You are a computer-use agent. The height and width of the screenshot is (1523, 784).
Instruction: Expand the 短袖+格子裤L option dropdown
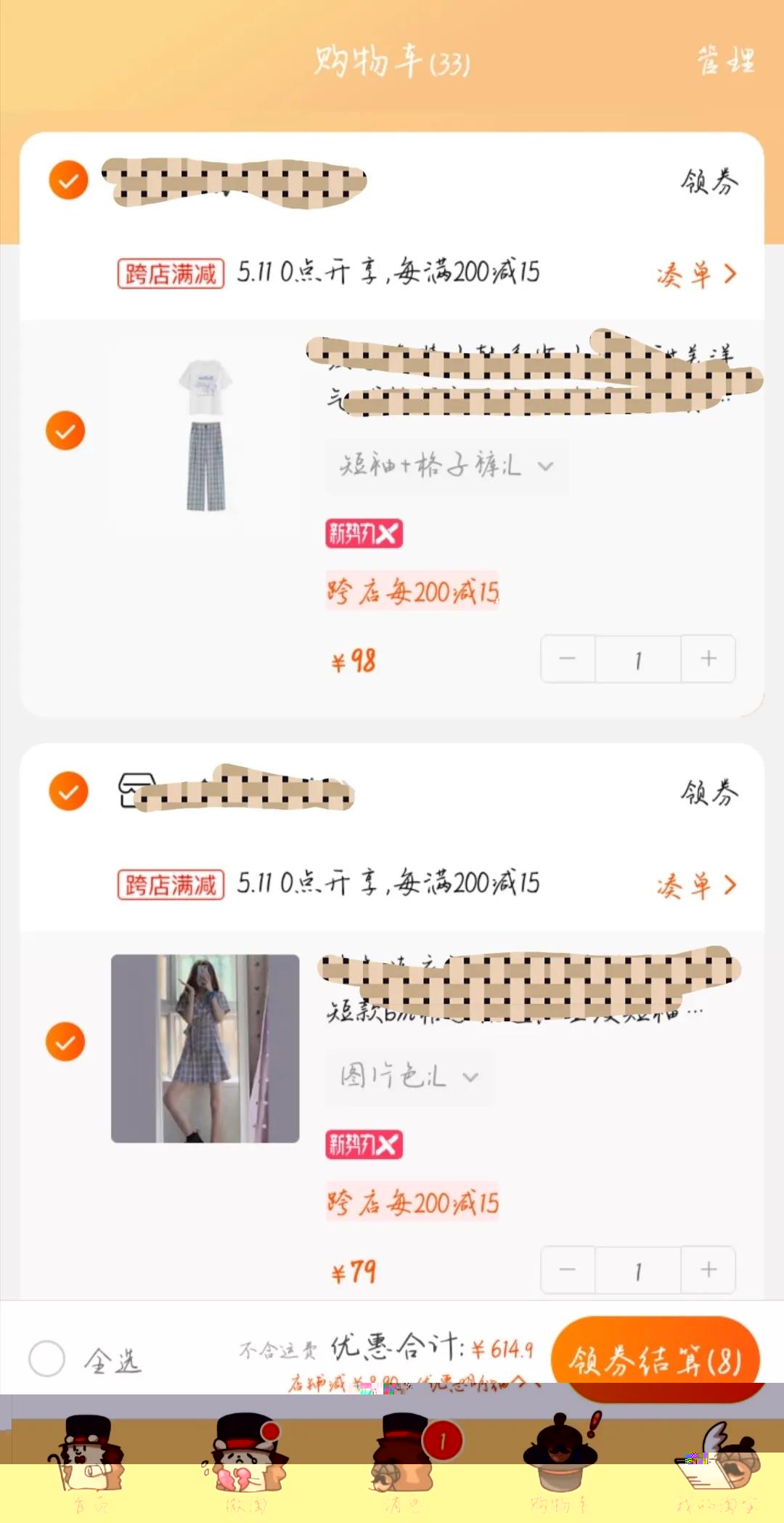point(446,466)
